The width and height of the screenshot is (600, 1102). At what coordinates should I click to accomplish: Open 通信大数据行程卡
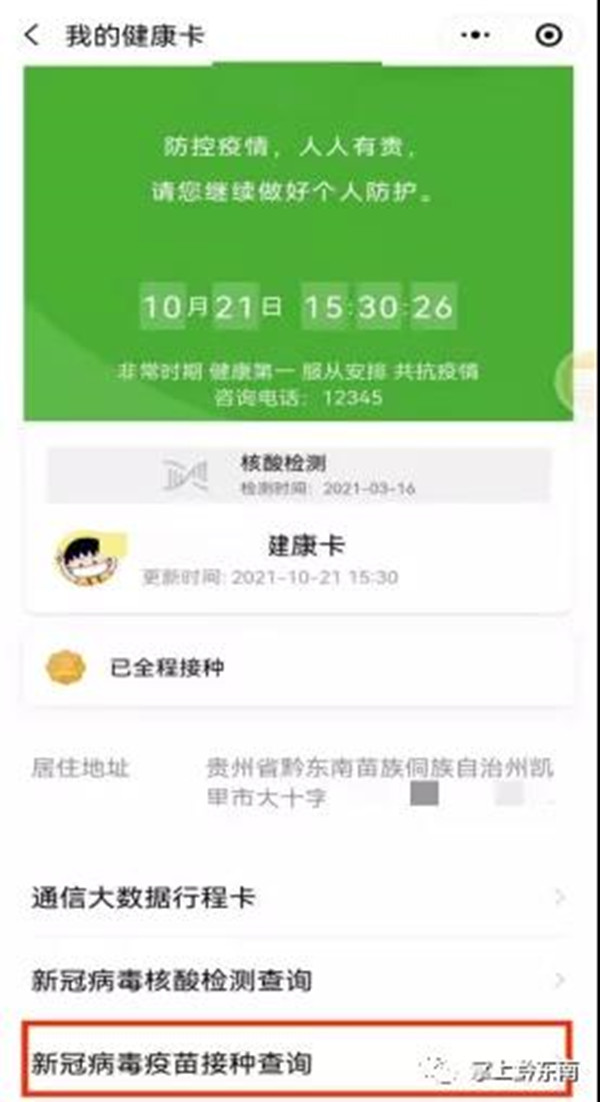click(298, 897)
